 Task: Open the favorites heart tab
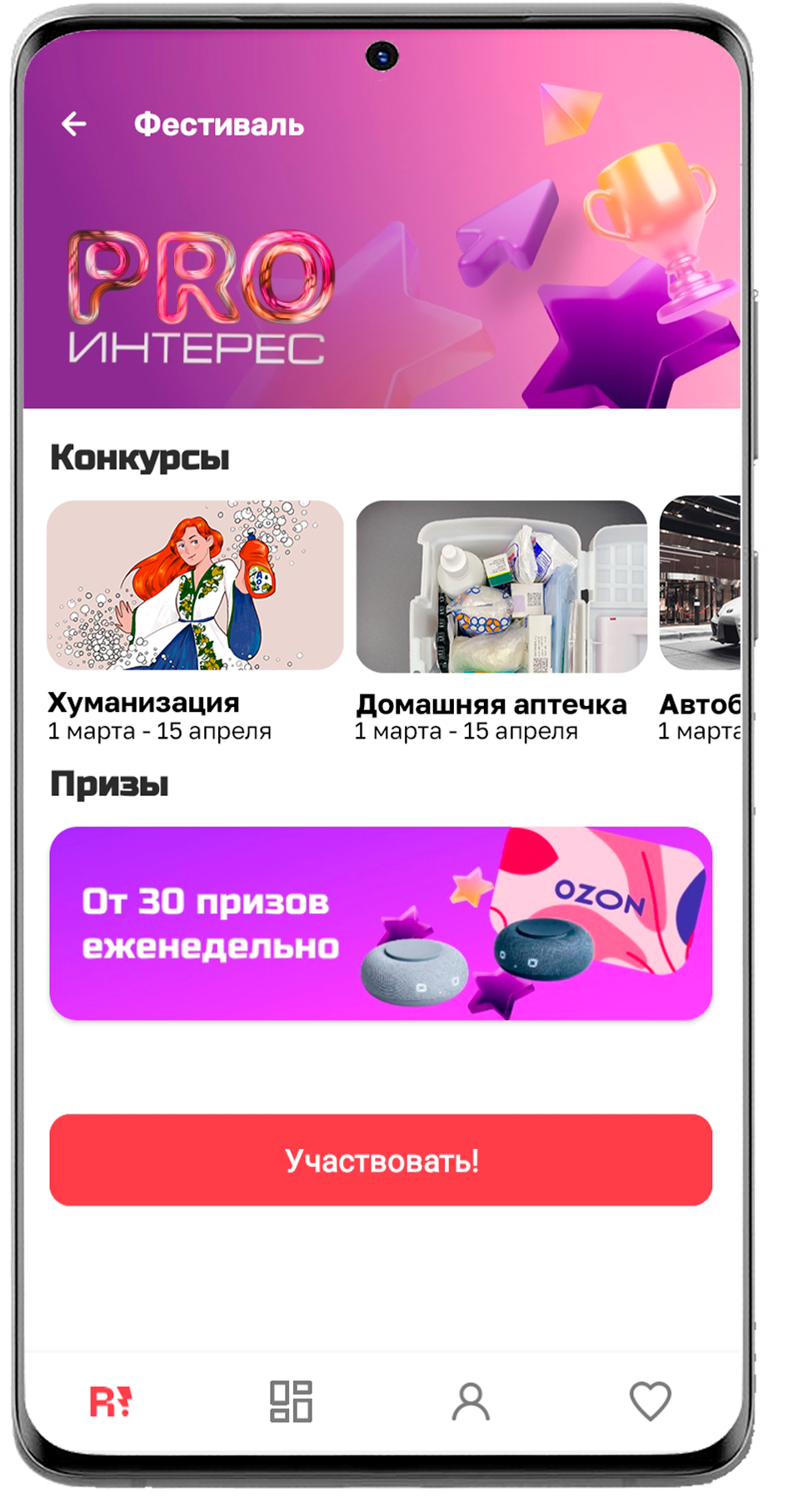pyautogui.click(x=650, y=1401)
